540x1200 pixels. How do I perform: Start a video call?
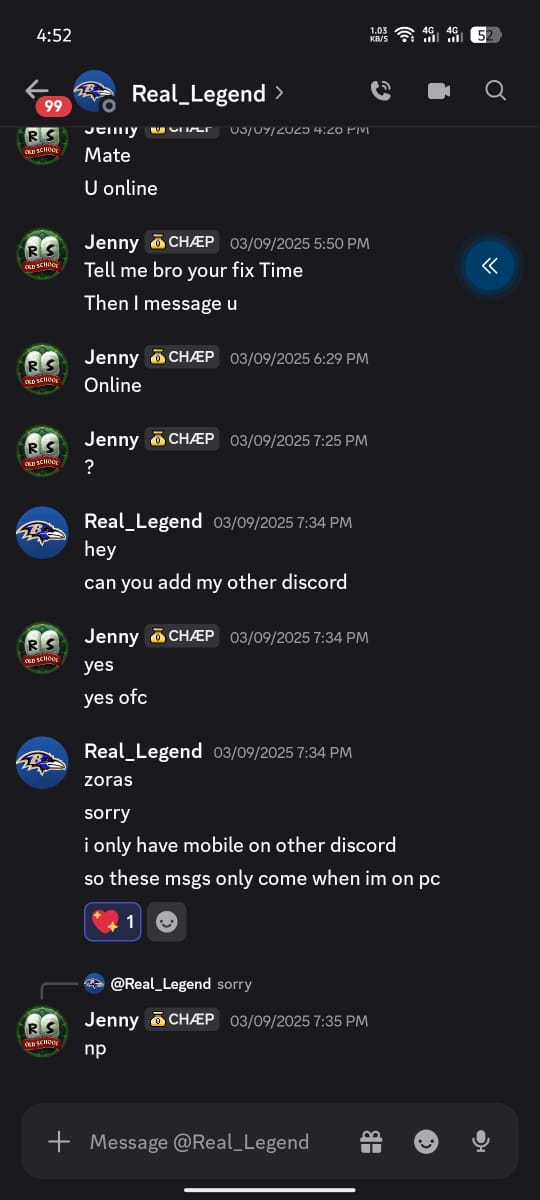point(439,92)
